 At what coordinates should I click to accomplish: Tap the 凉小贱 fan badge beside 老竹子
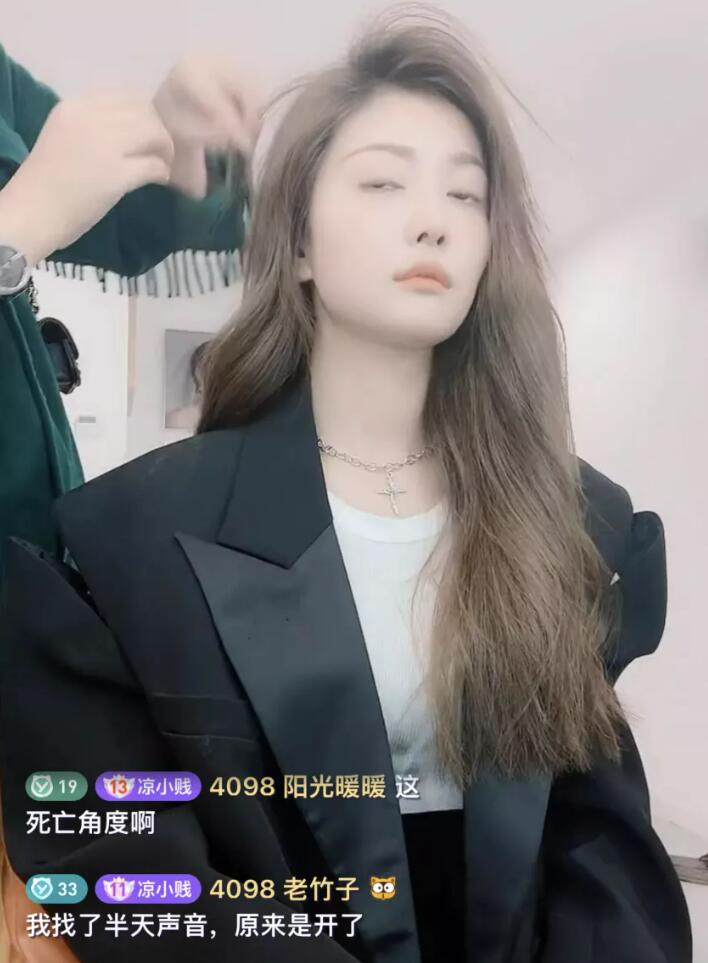[x=147, y=888]
